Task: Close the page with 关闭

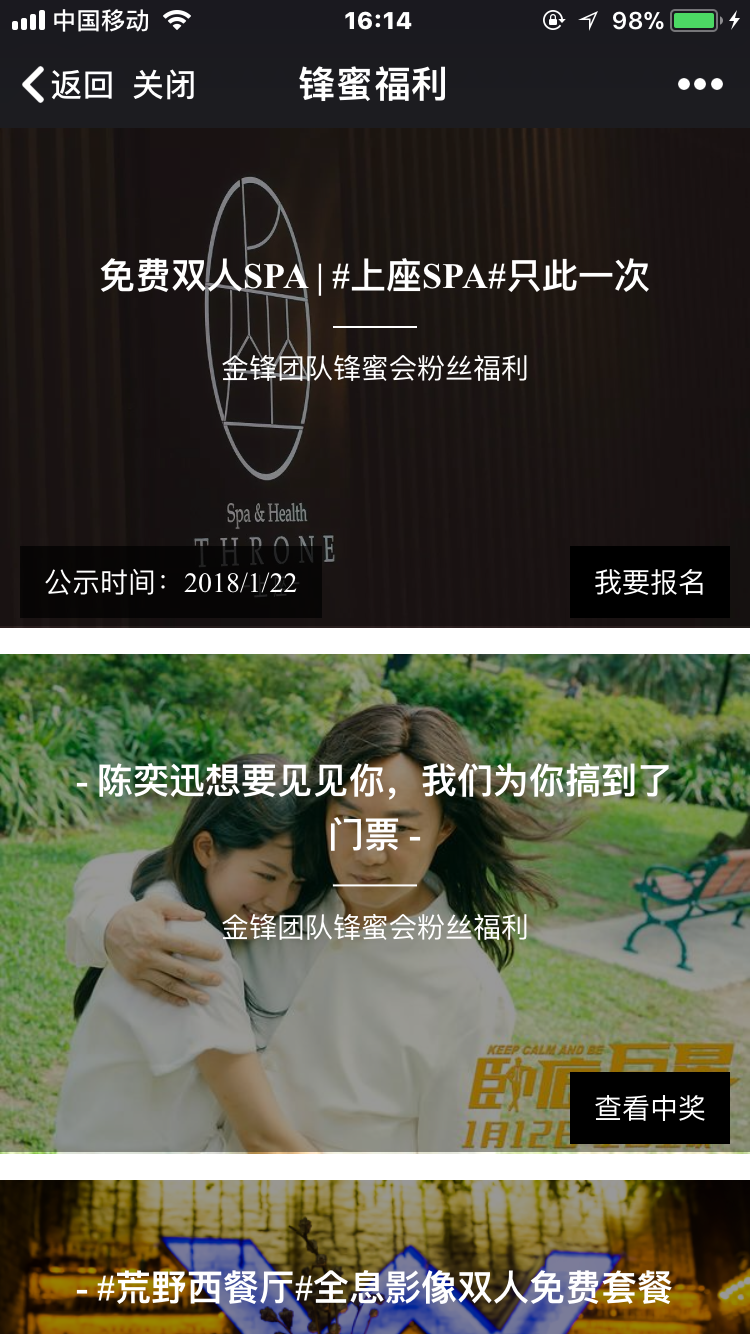Action: coord(164,85)
